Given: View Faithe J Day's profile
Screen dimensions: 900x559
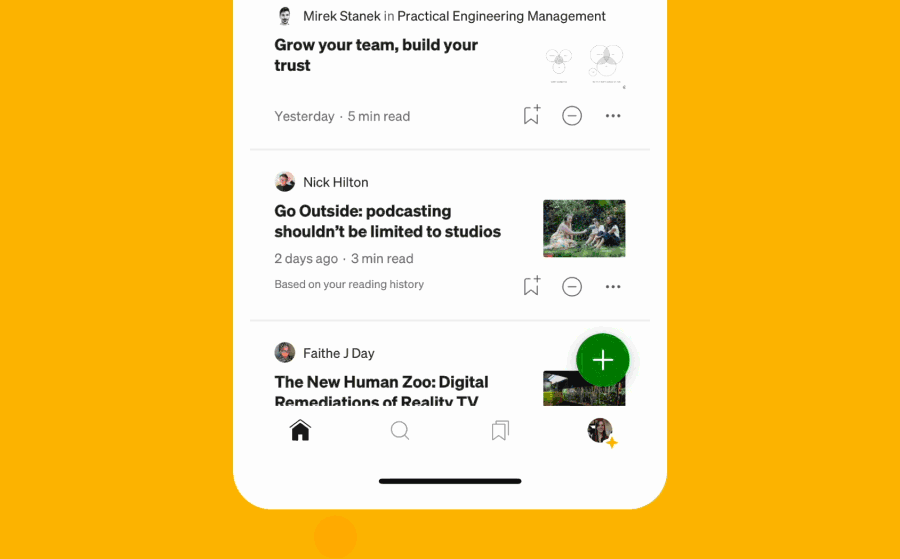Looking at the screenshot, I should (x=338, y=353).
